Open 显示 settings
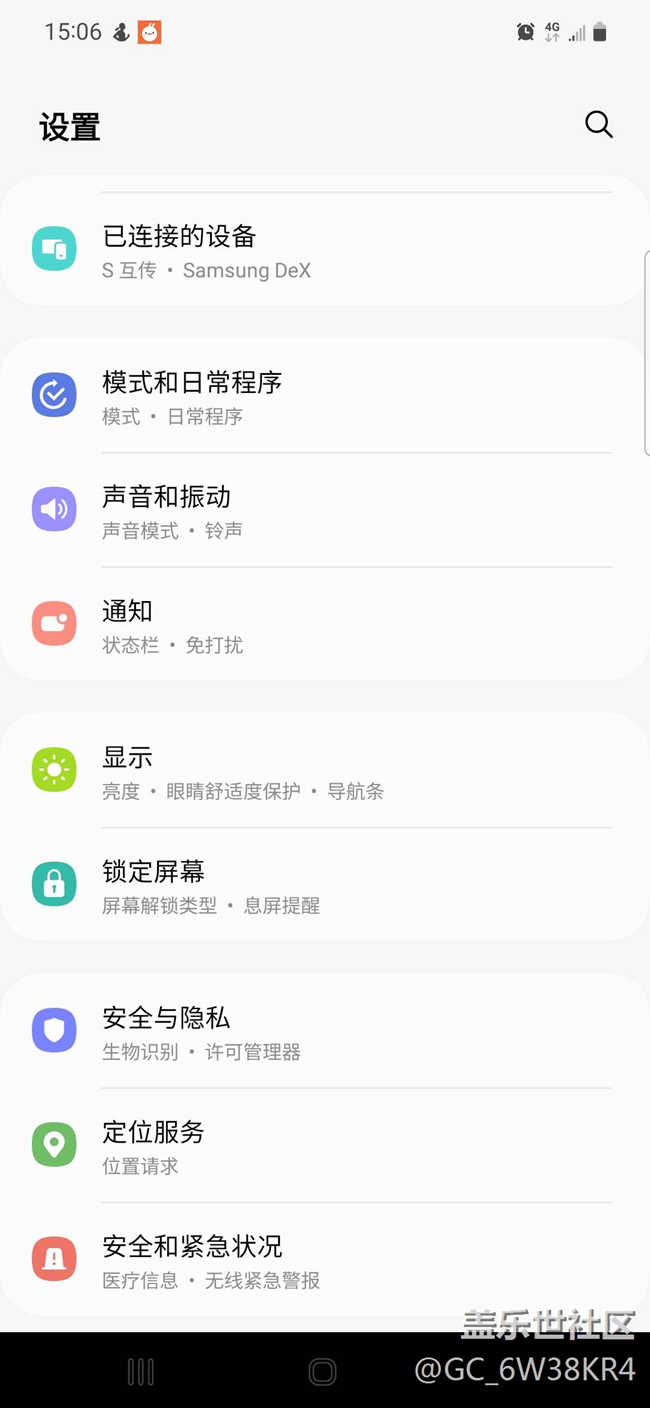 325,771
